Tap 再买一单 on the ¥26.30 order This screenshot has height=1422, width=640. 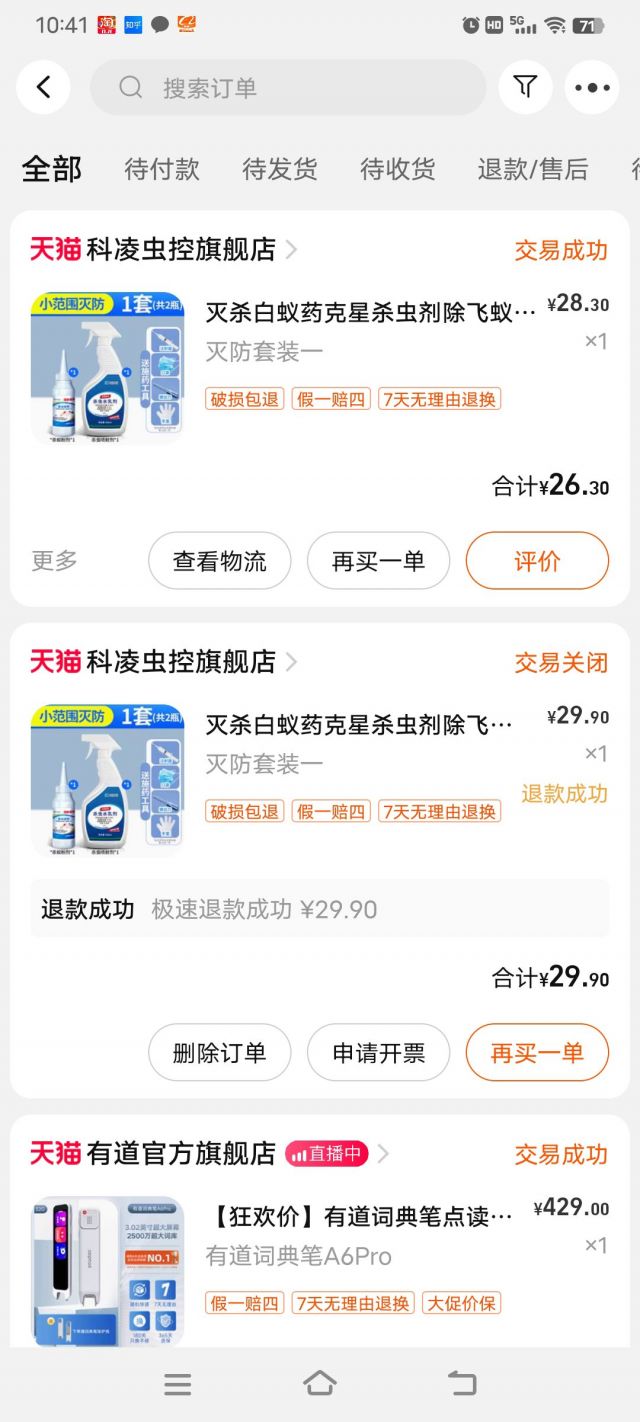378,561
